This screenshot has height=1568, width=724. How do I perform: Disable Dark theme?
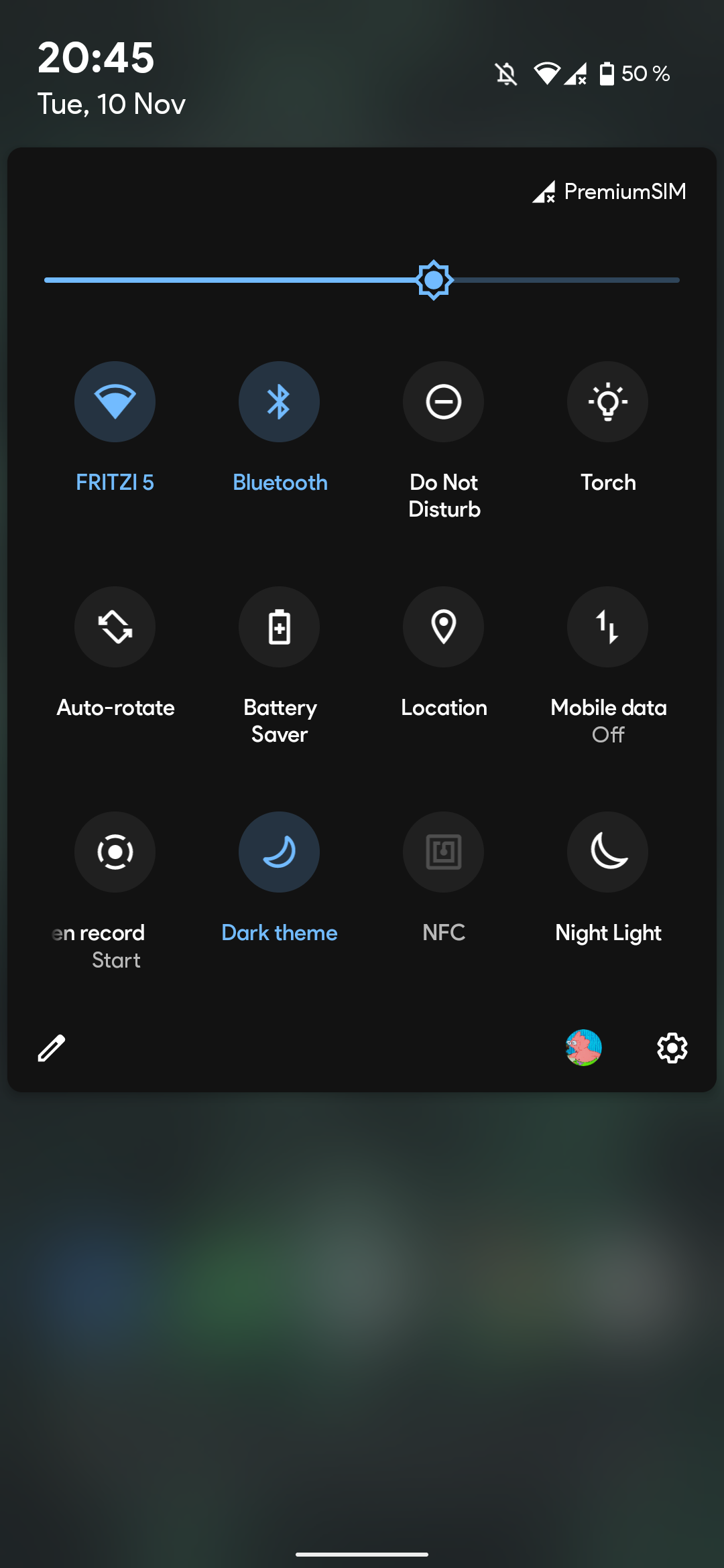point(279,852)
